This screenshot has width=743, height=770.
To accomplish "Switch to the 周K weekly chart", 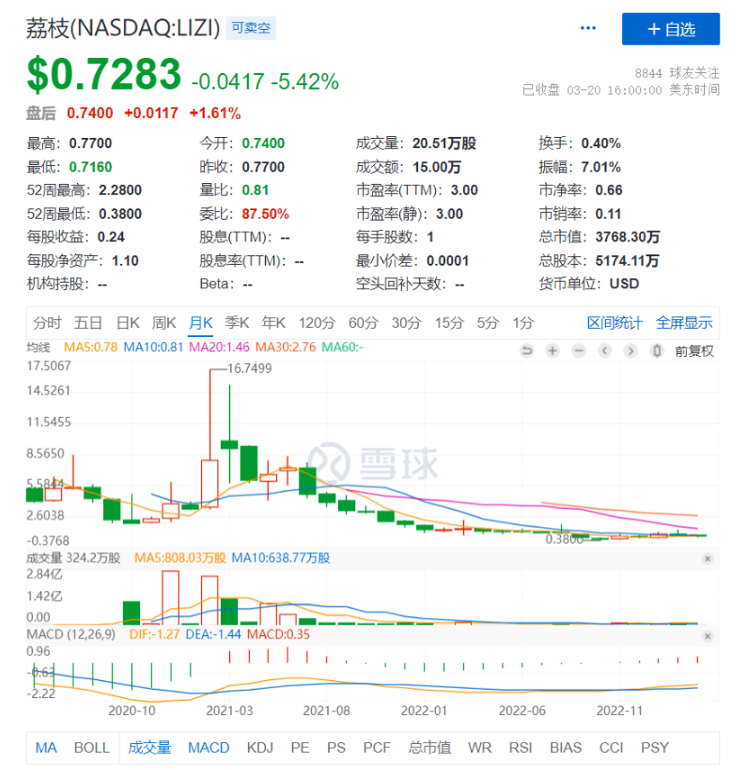I will pos(164,323).
